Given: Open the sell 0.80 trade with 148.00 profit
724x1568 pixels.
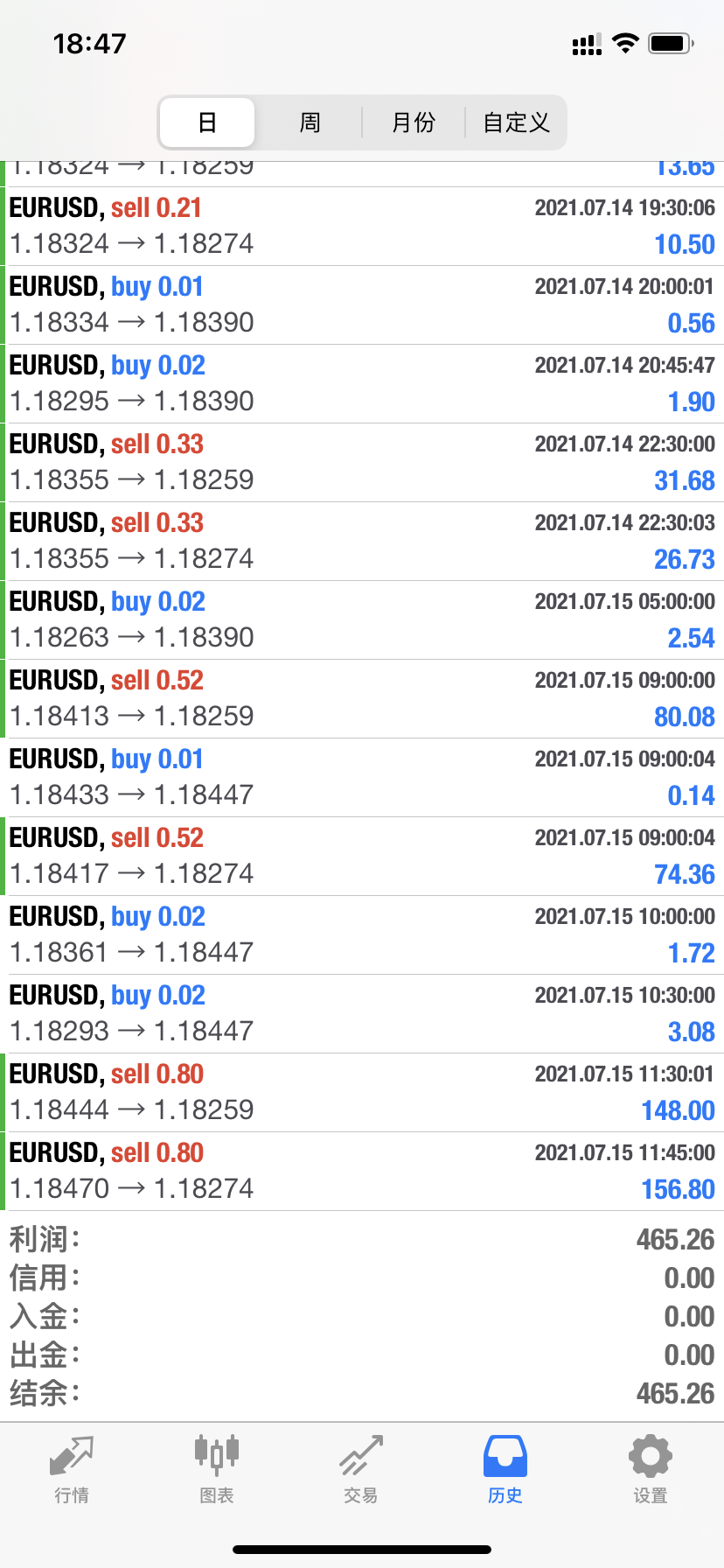Looking at the screenshot, I should pos(362,1092).
